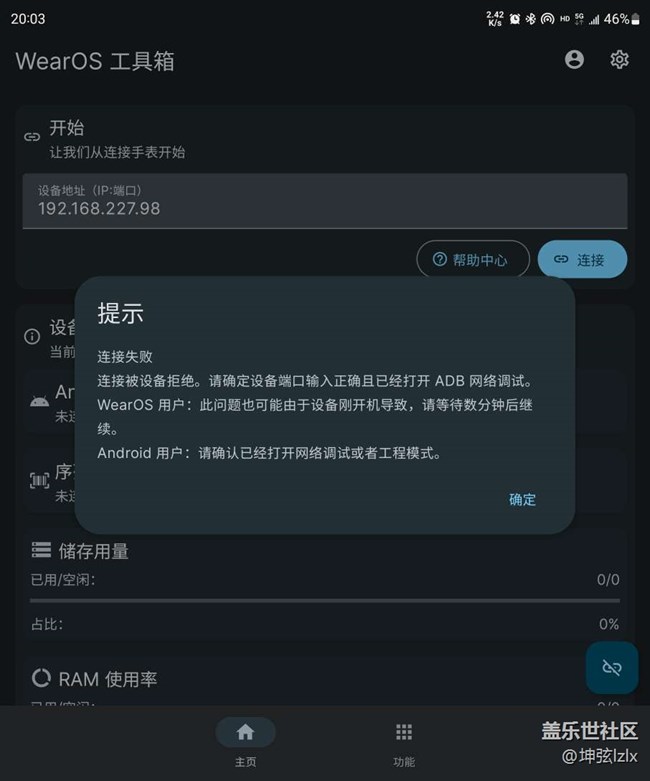The image size is (650, 781).
Task: Switch to the 功能 tab
Action: click(x=404, y=743)
